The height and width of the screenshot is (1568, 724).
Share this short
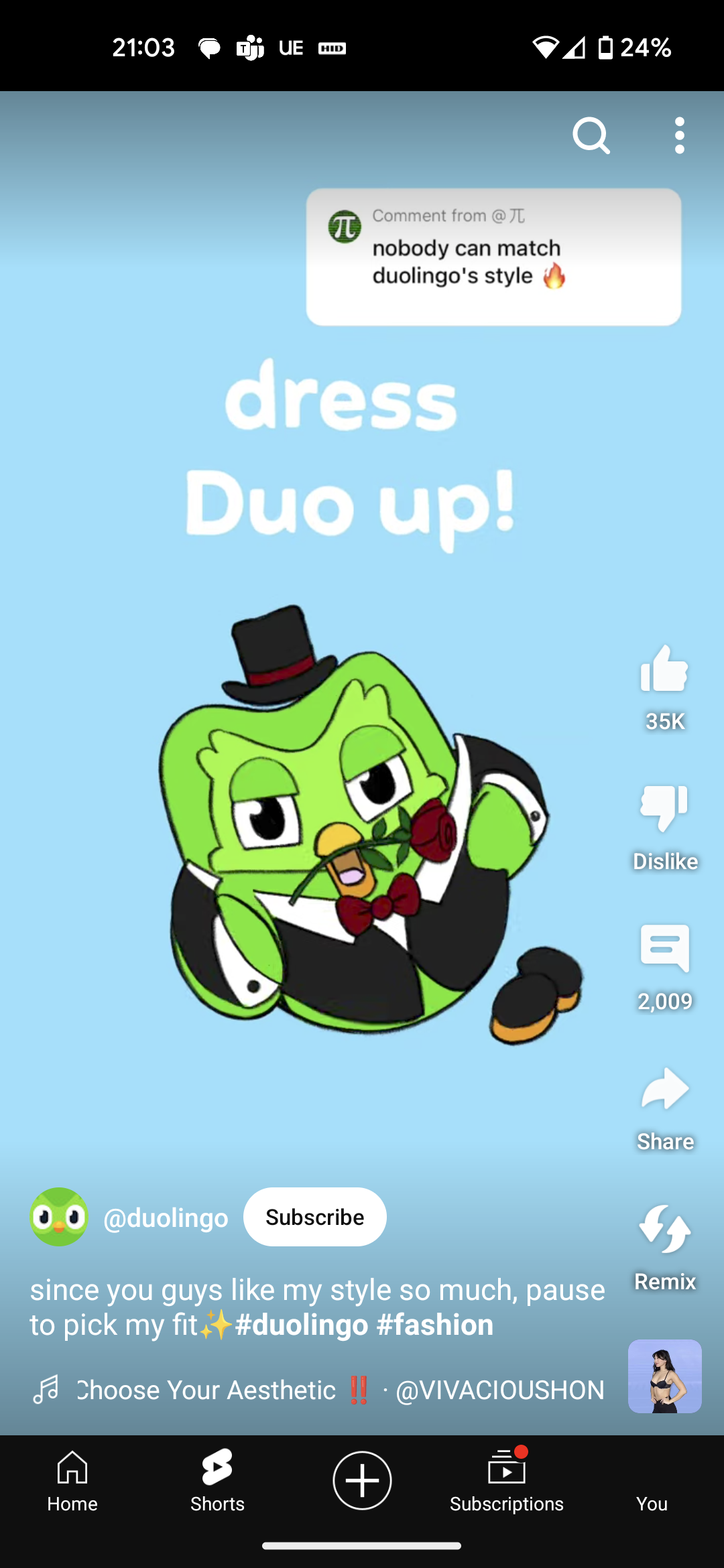pos(664,1090)
